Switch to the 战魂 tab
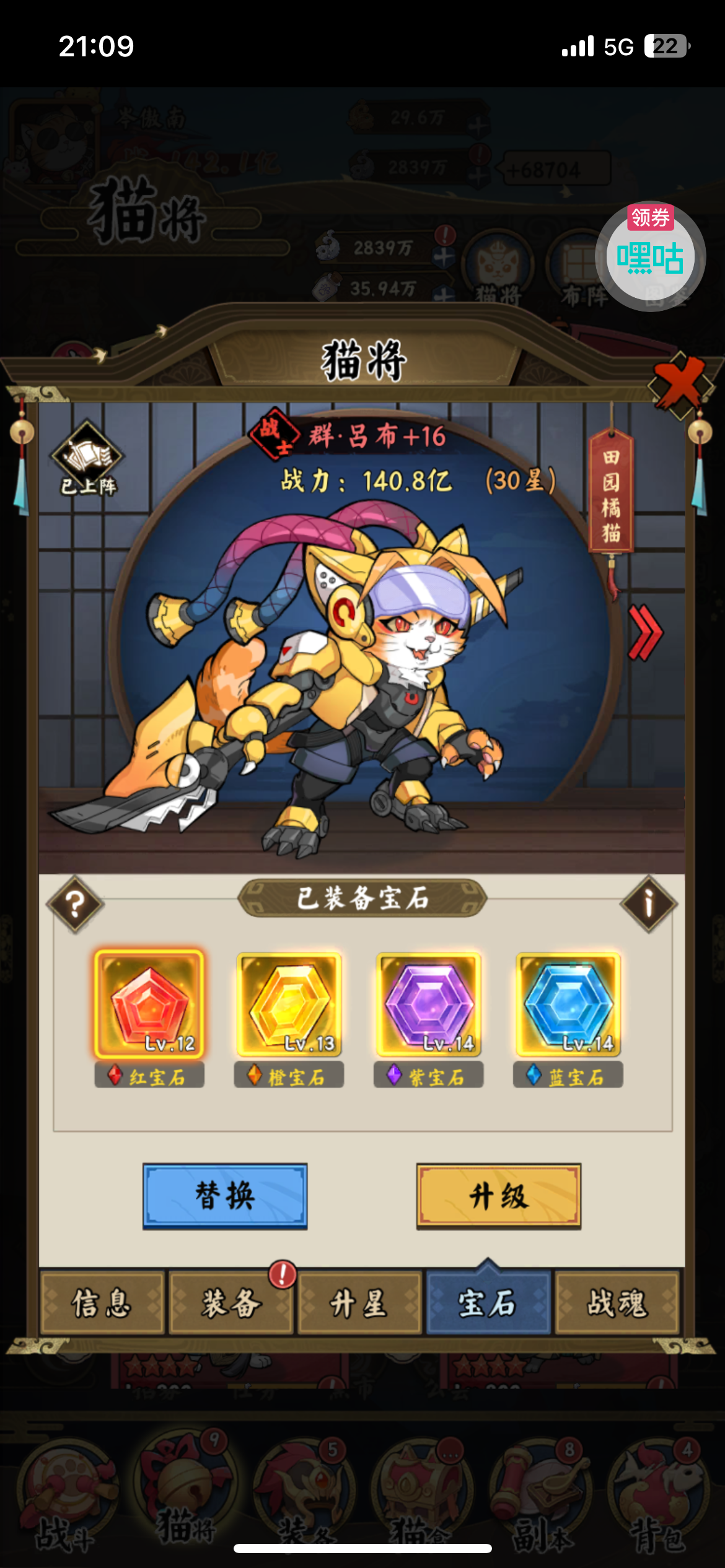Screen dimensions: 725x1568 coord(617,1302)
